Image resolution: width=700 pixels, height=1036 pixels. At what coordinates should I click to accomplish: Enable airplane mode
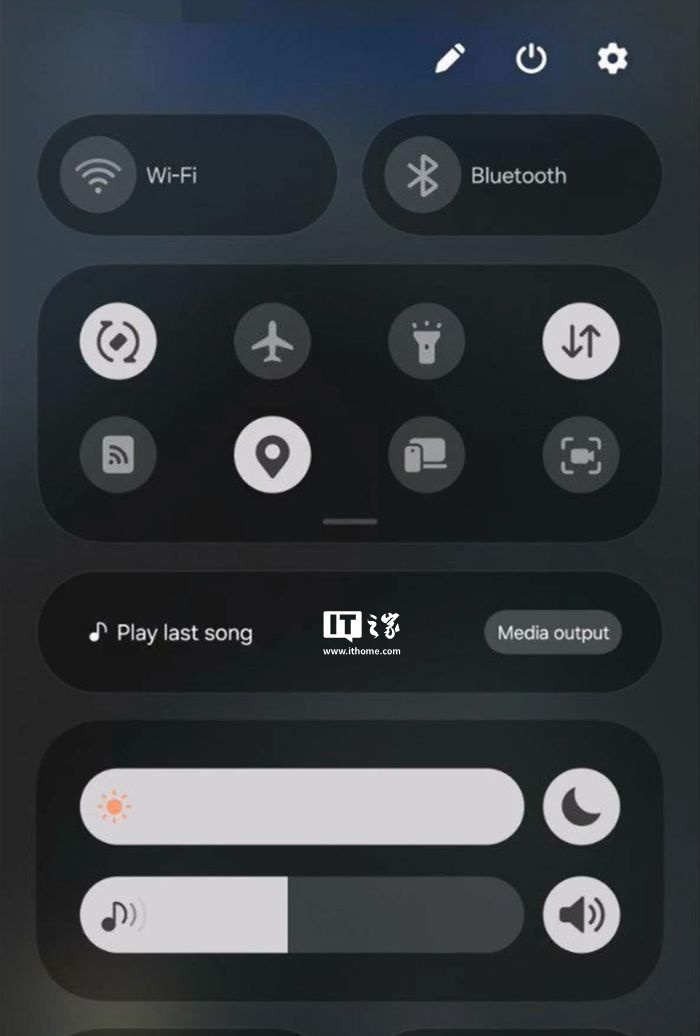click(272, 342)
